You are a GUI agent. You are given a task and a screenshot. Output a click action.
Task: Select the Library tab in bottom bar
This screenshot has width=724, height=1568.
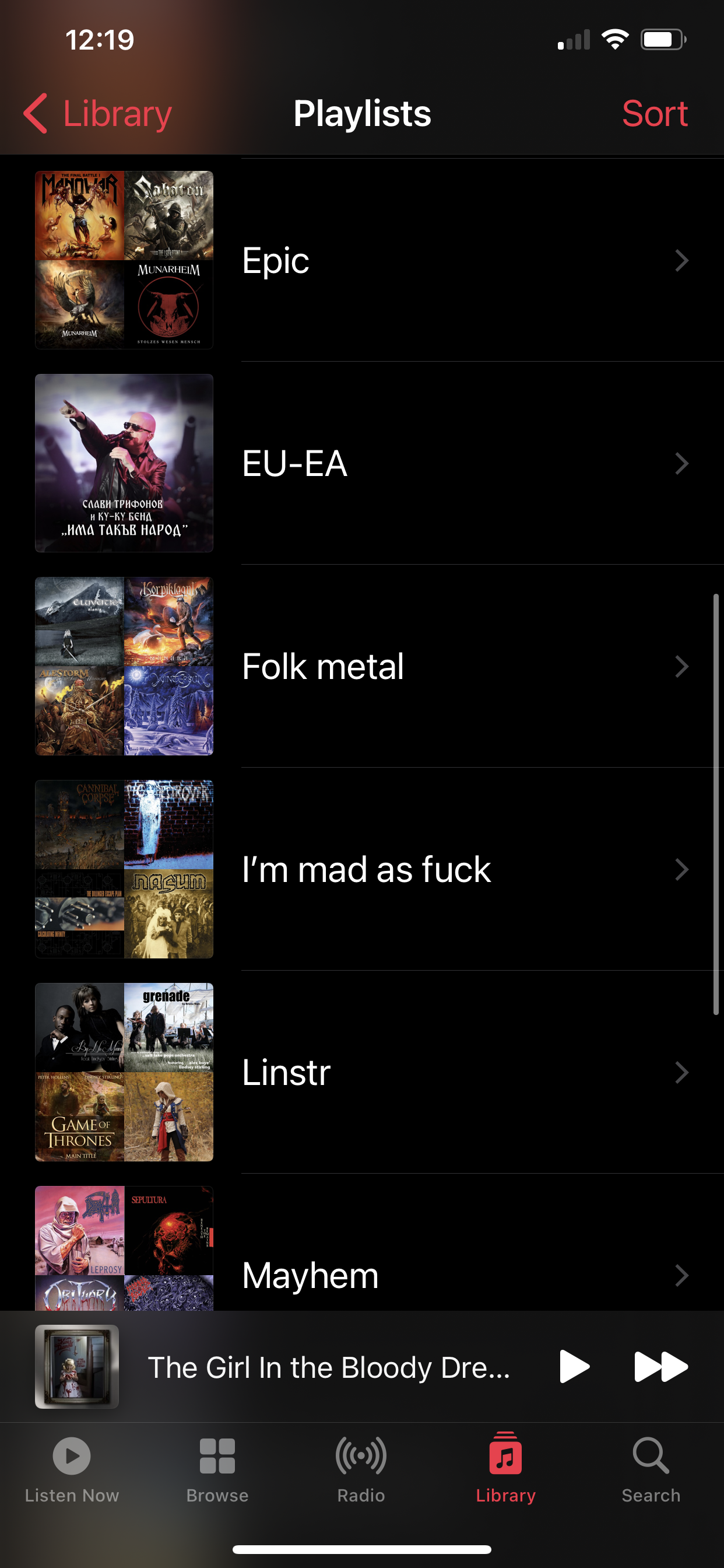tap(505, 1468)
